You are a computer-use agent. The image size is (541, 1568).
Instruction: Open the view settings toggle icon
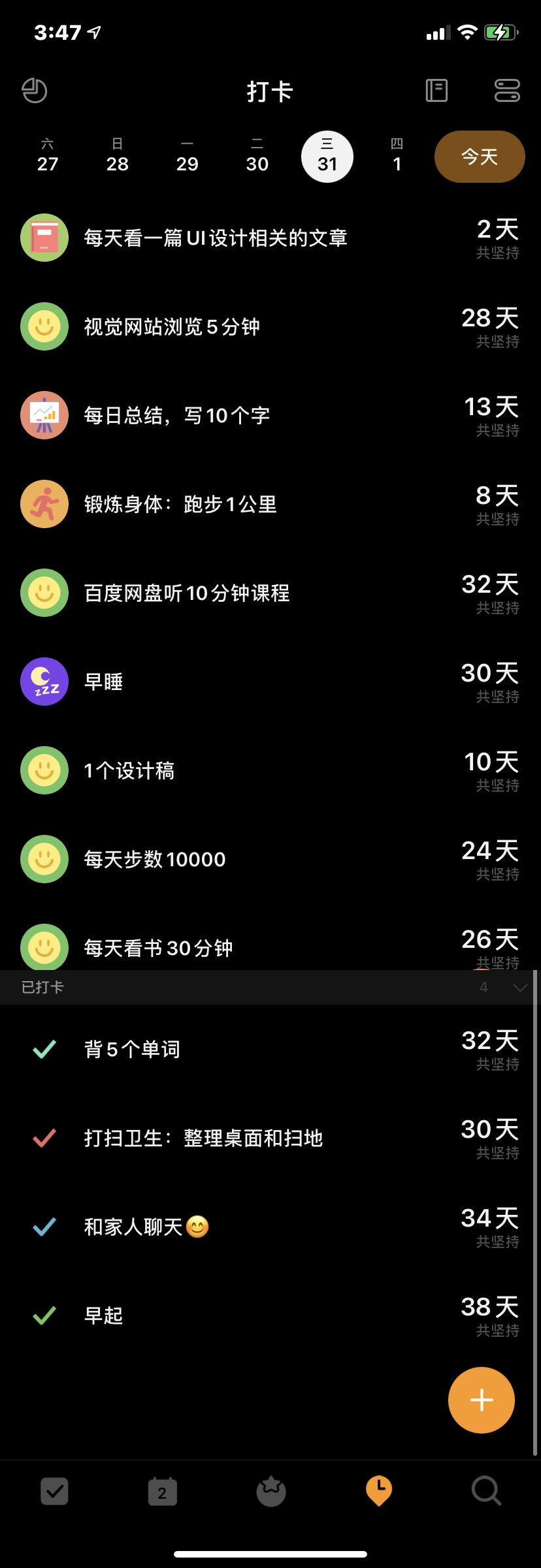pyautogui.click(x=507, y=91)
